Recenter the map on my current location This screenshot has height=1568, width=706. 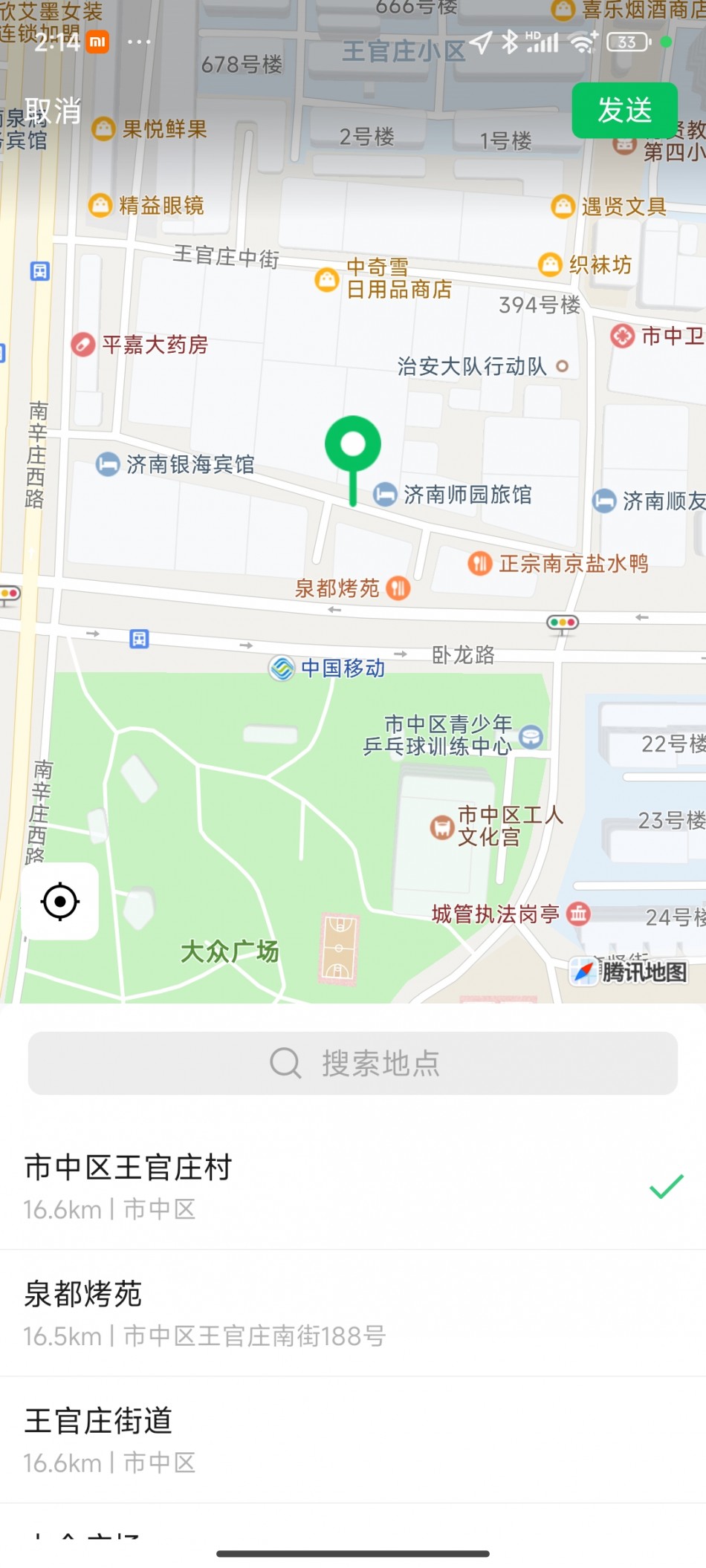coord(60,902)
